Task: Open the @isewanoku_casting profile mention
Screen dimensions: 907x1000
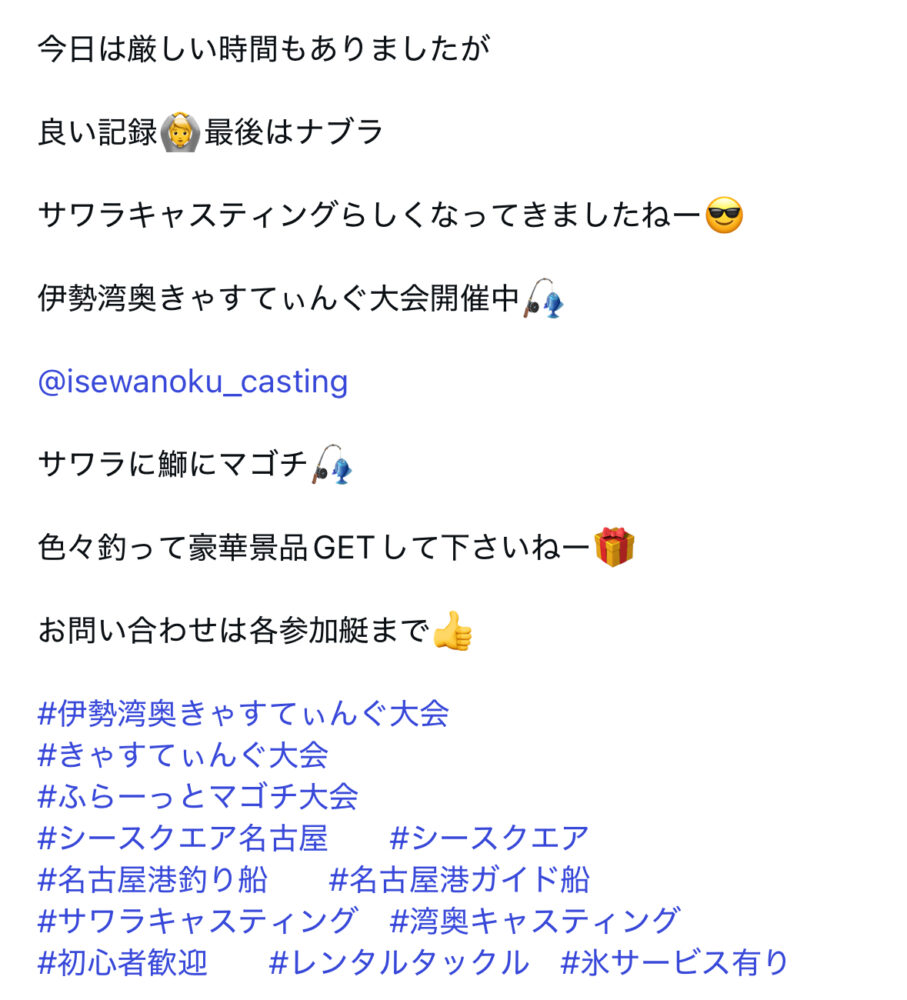Action: click(192, 381)
